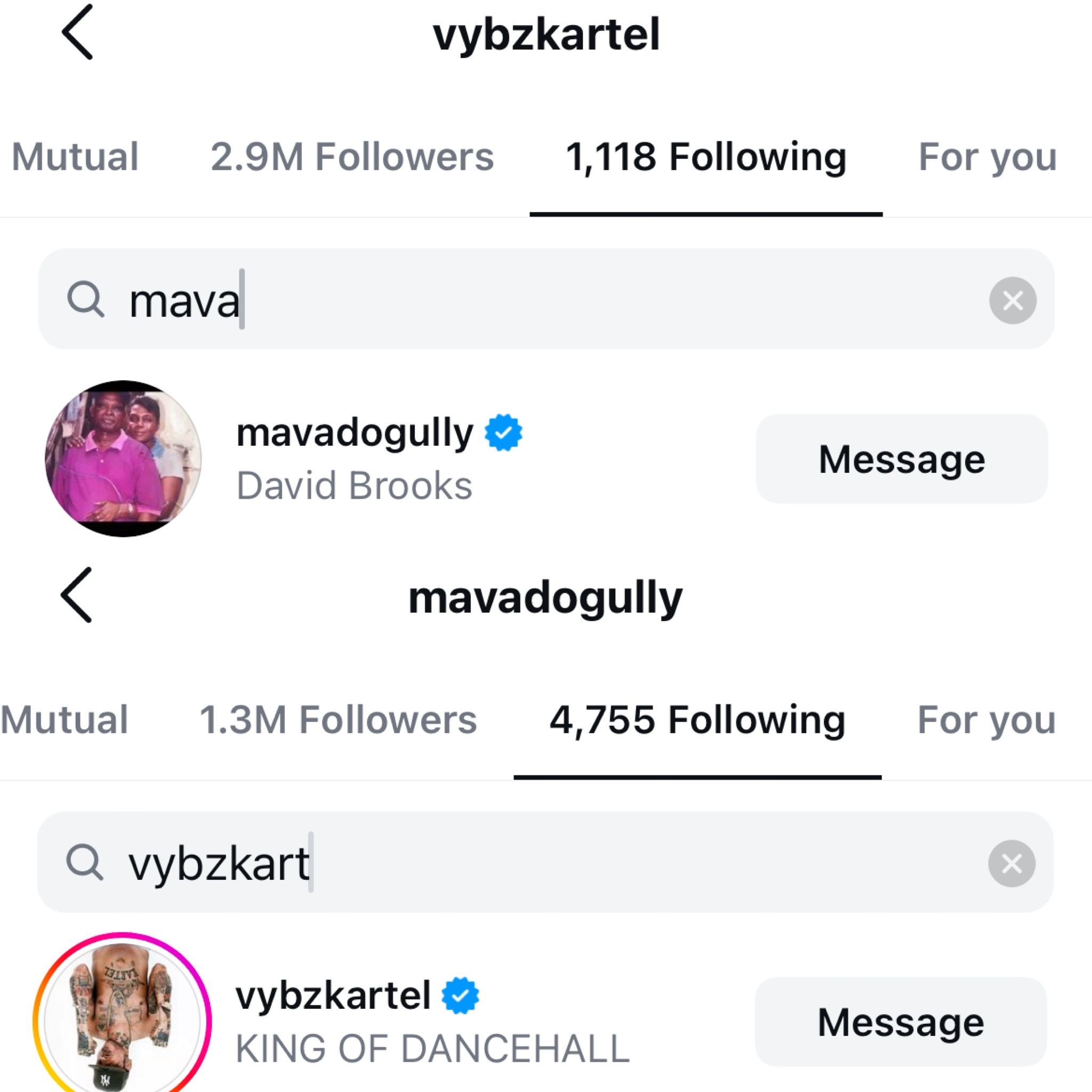Message mavadogully (David Brooks)
This screenshot has height=1092, width=1092.
coord(902,459)
